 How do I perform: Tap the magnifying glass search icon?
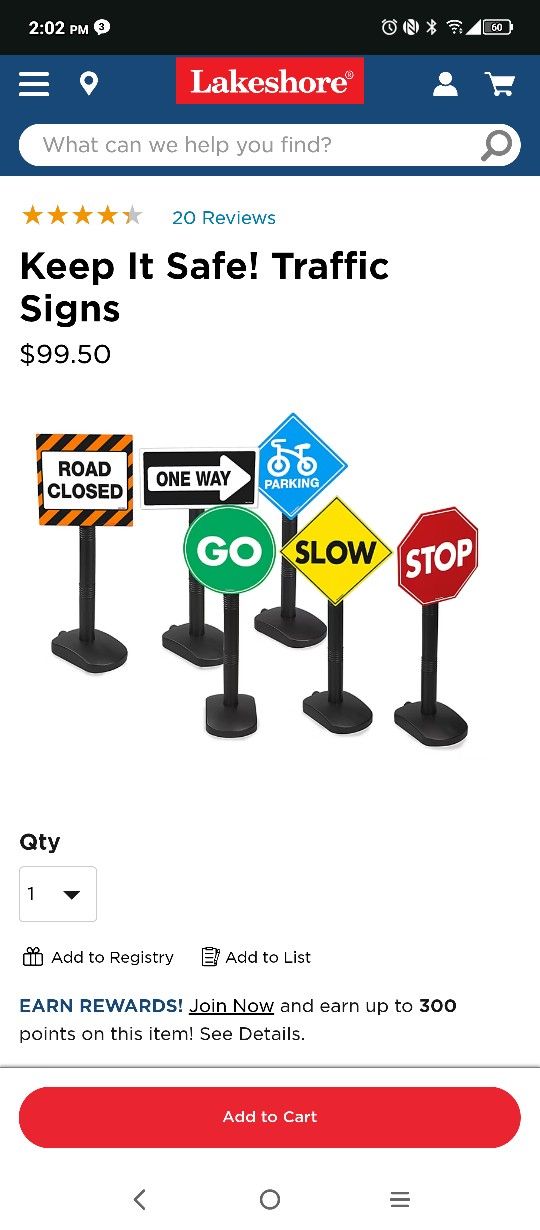496,145
